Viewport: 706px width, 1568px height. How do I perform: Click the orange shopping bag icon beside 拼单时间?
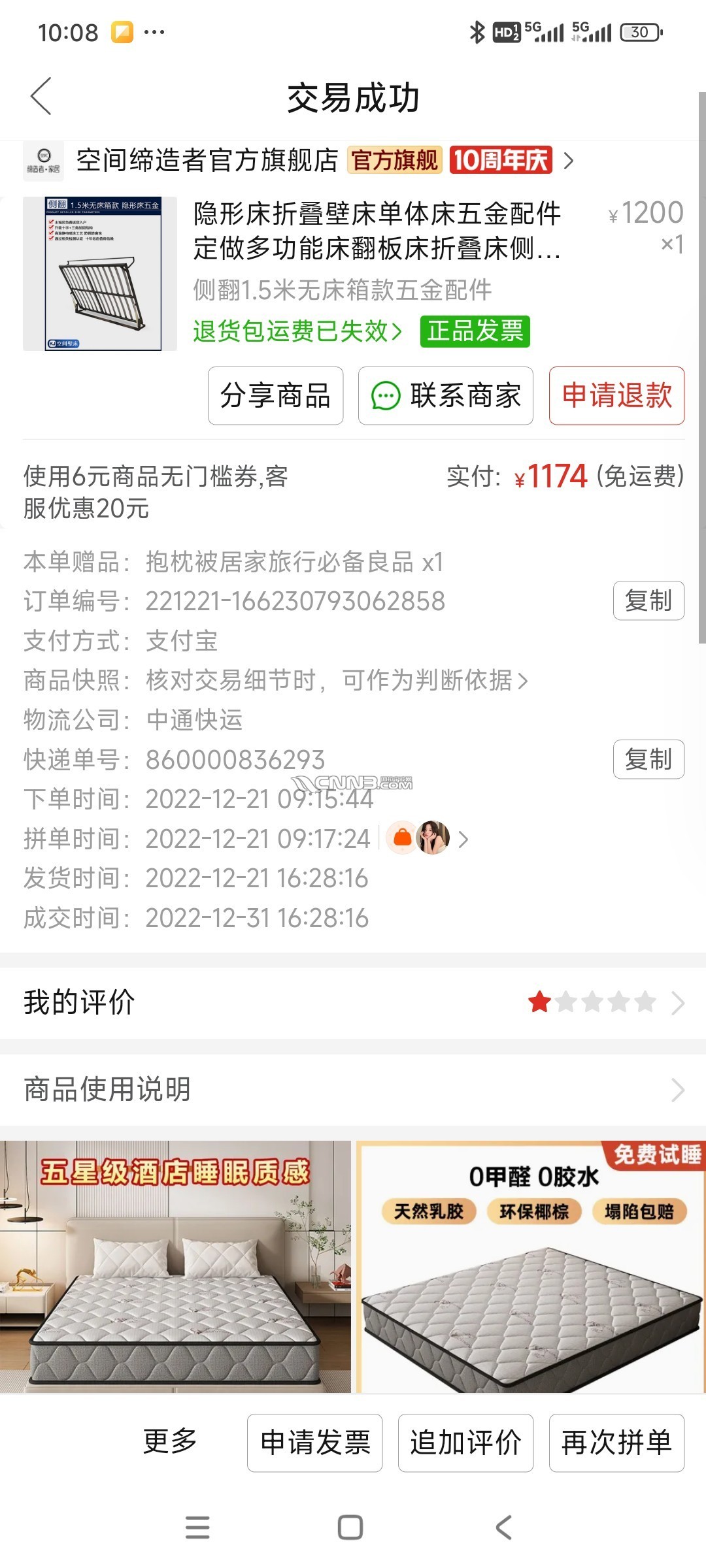404,838
